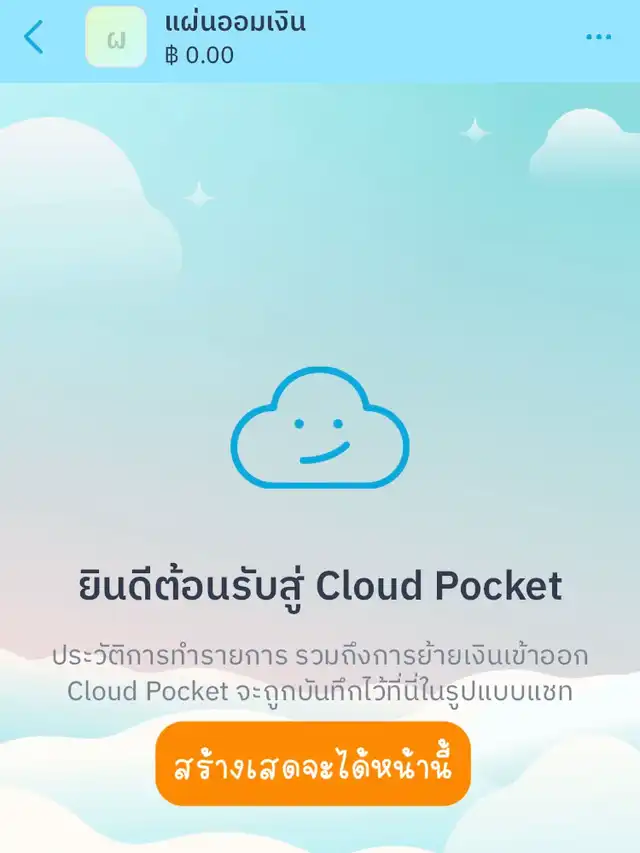
Task: Open the three-dot overflow menu
Action: (598, 37)
